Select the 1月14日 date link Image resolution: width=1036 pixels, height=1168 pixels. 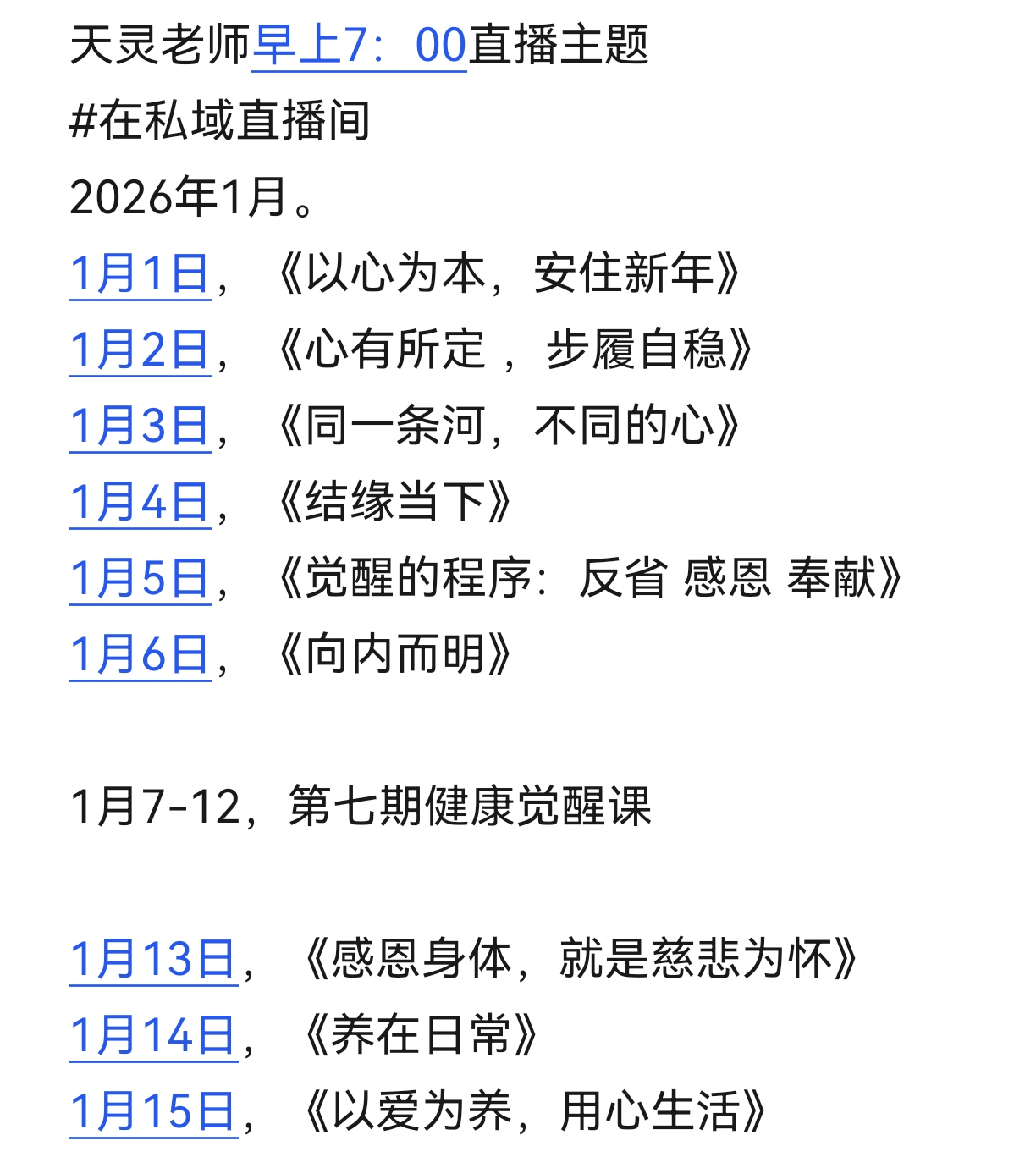tap(152, 1036)
